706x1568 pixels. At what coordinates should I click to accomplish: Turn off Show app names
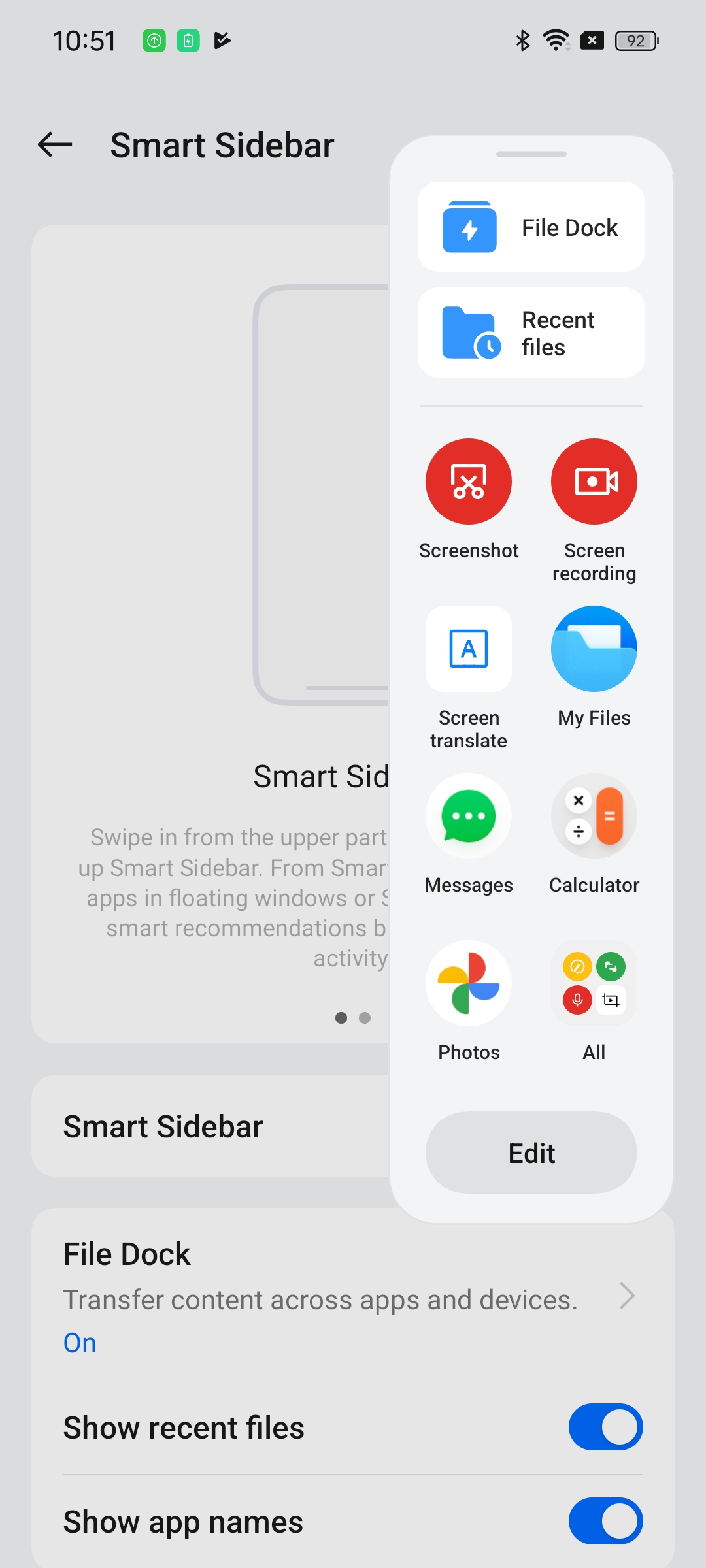coord(605,1522)
